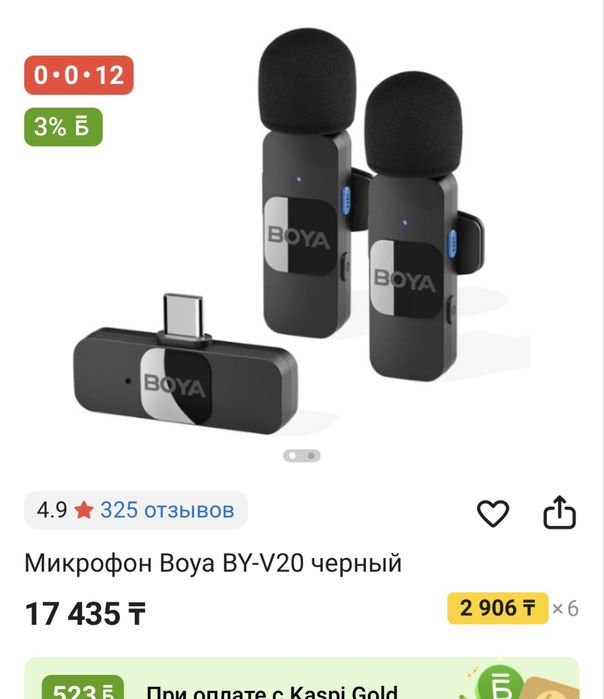Screen dimensions: 604x699
Task: Share this Boya BY-V20 product
Action: click(560, 513)
